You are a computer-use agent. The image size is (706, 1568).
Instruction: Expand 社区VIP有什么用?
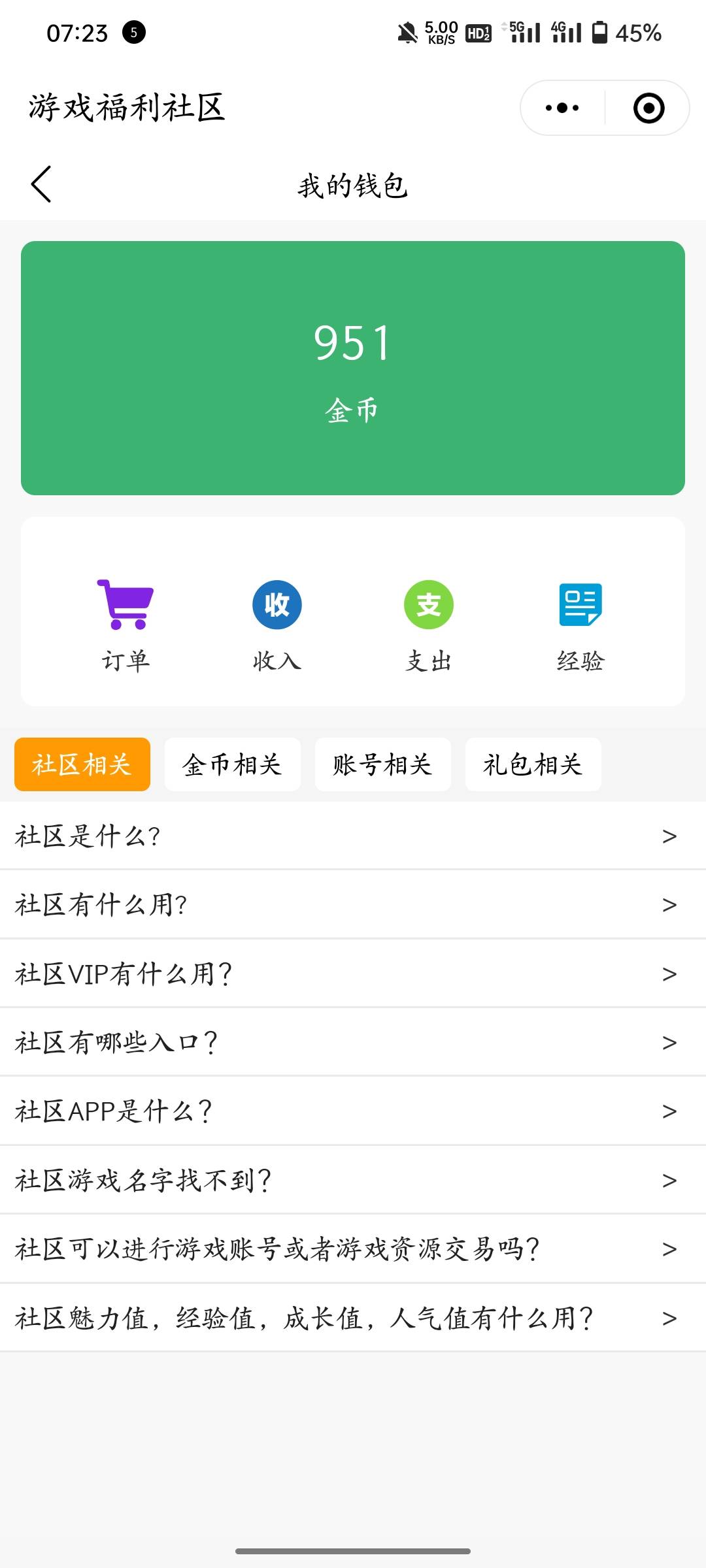click(353, 974)
